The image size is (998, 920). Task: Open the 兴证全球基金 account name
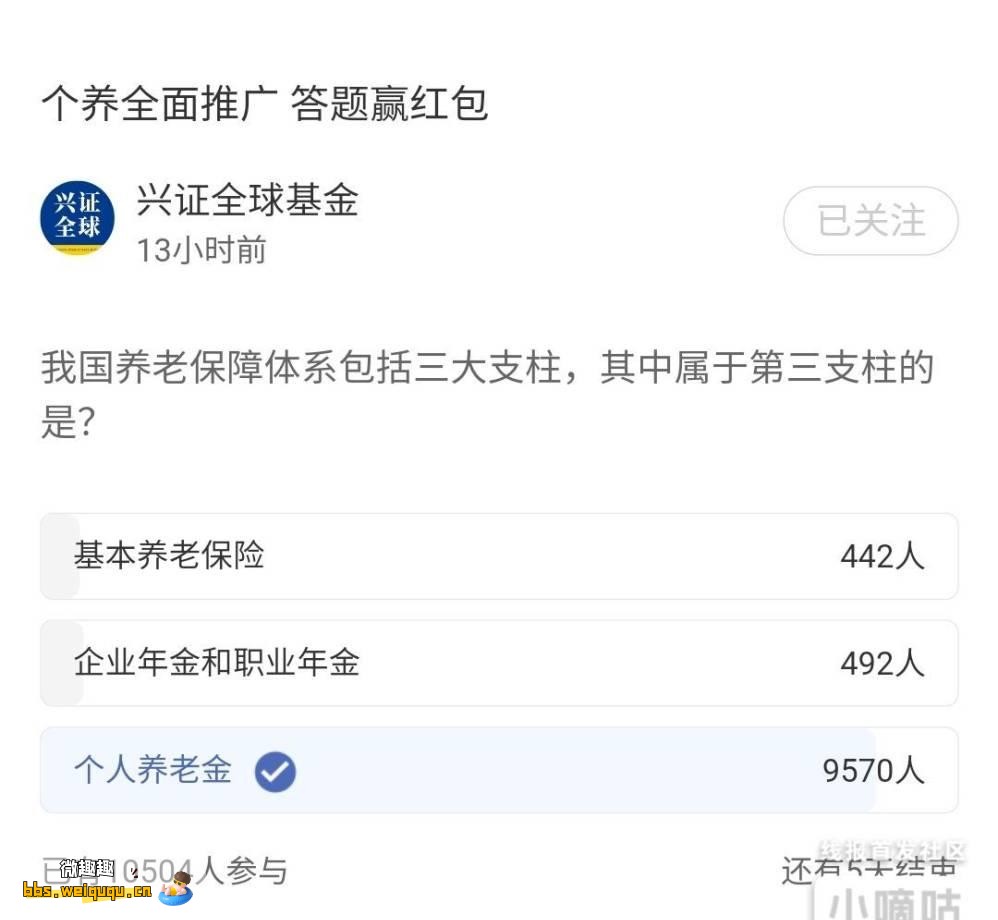[x=247, y=201]
